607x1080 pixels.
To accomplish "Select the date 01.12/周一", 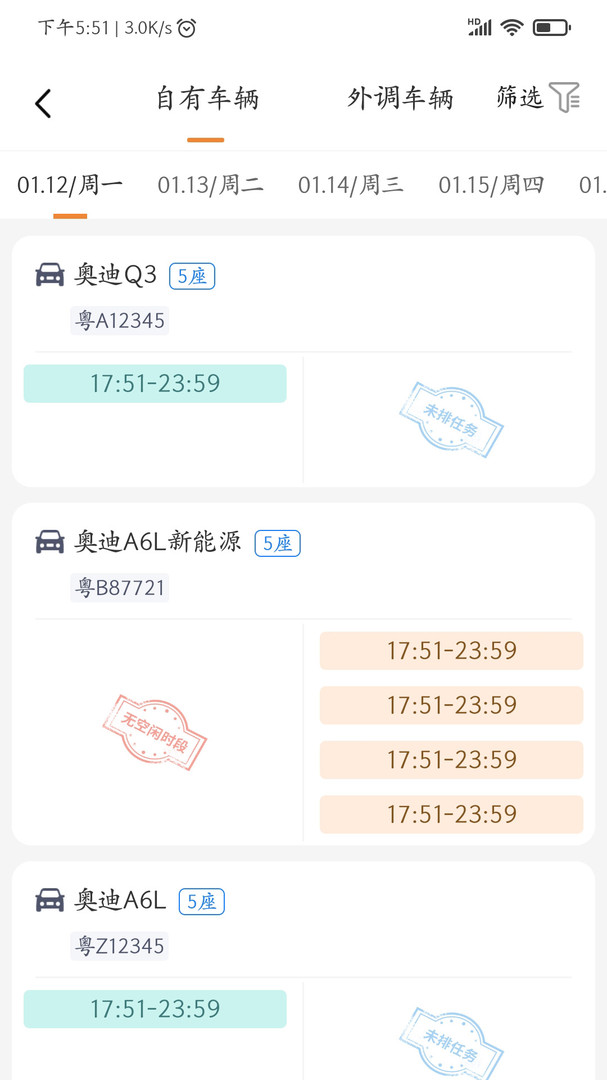I will click(70, 185).
